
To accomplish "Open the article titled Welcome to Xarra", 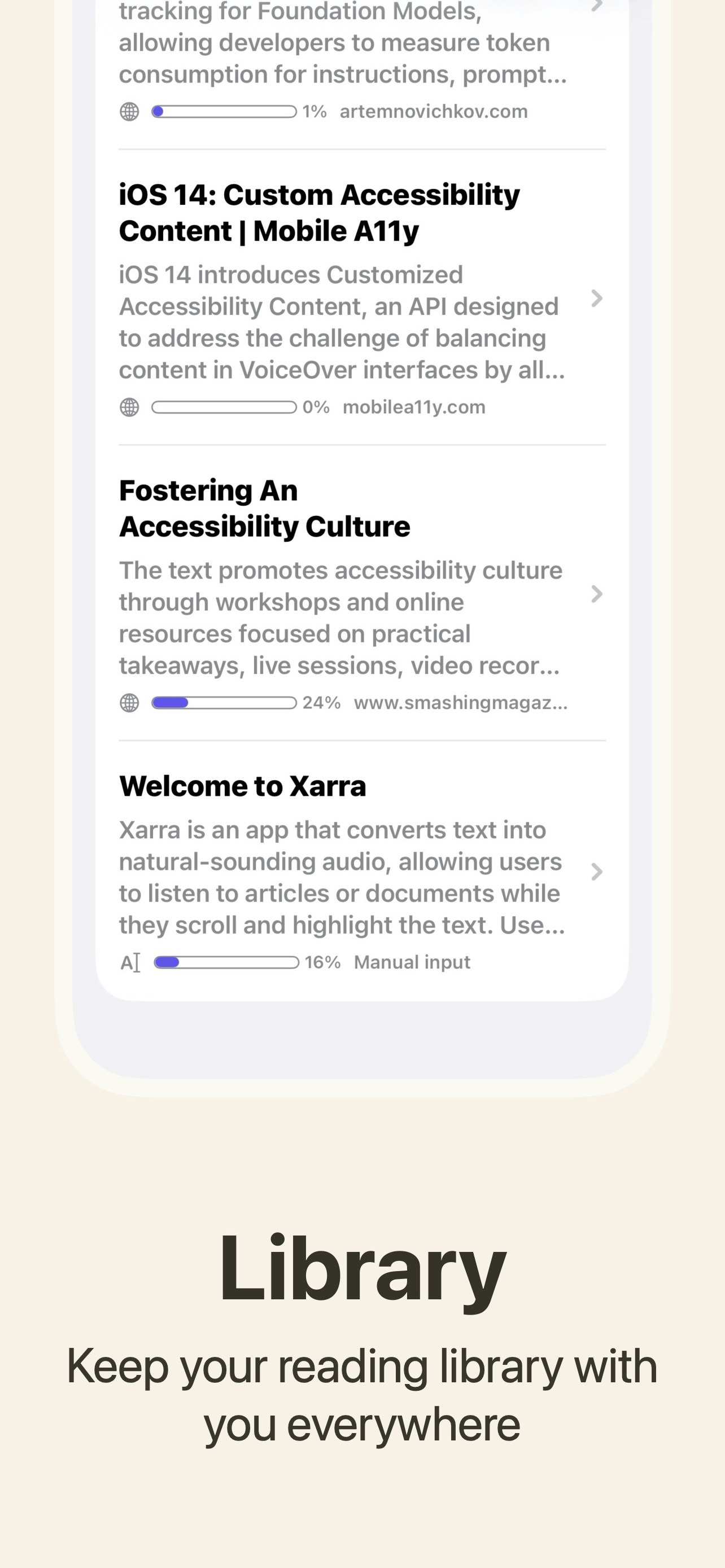I will coord(243,785).
